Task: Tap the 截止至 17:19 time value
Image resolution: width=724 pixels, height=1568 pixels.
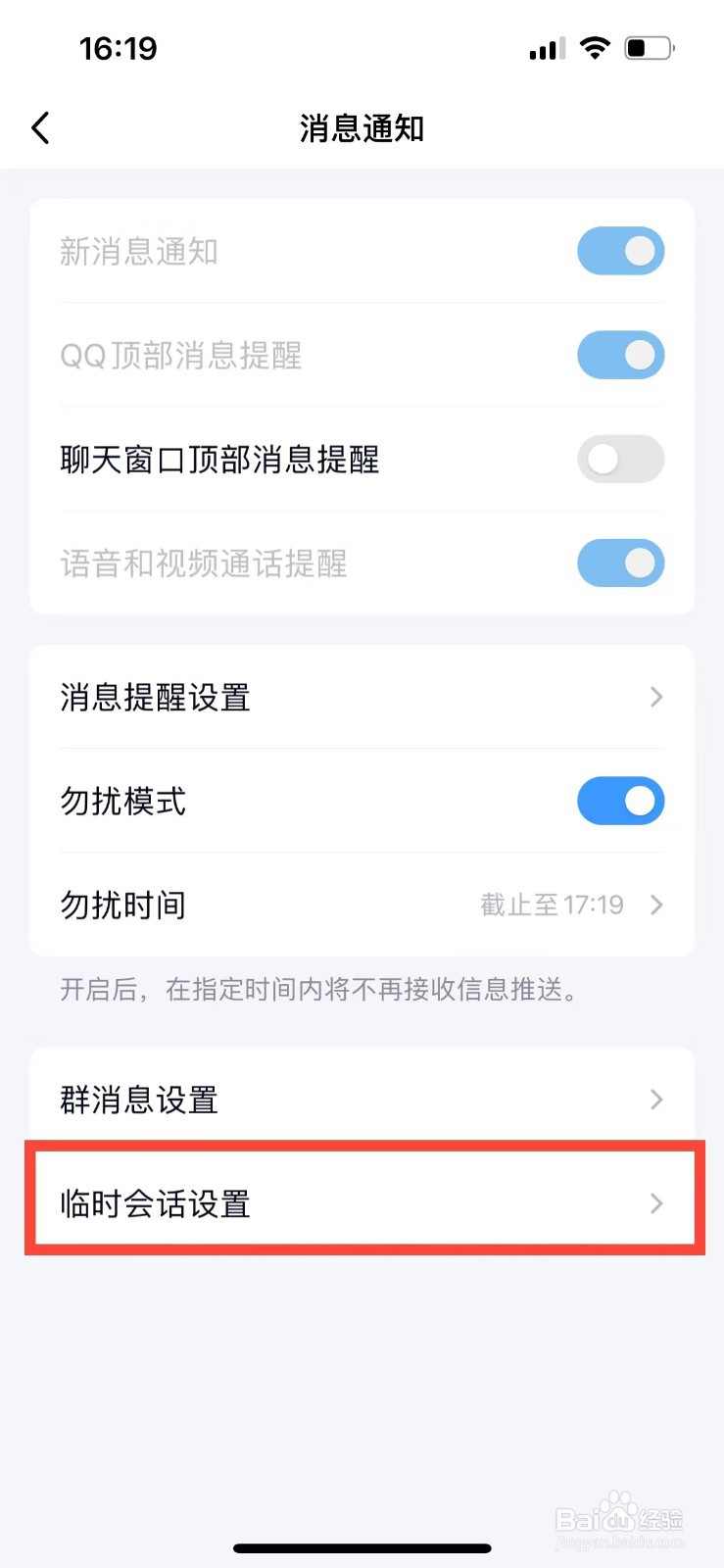Action: tap(551, 905)
